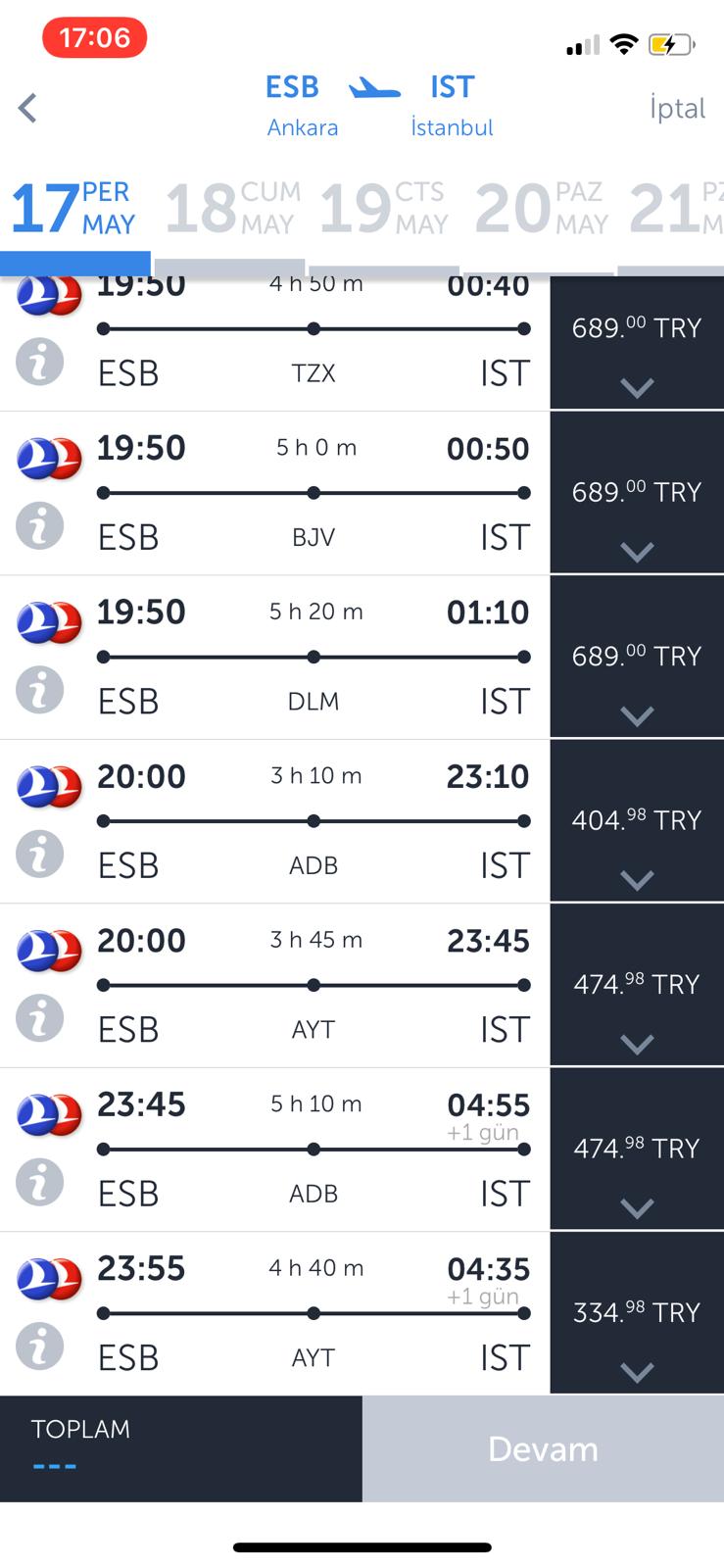Tap İptal to cancel
This screenshot has width=724, height=1568.
tap(677, 108)
